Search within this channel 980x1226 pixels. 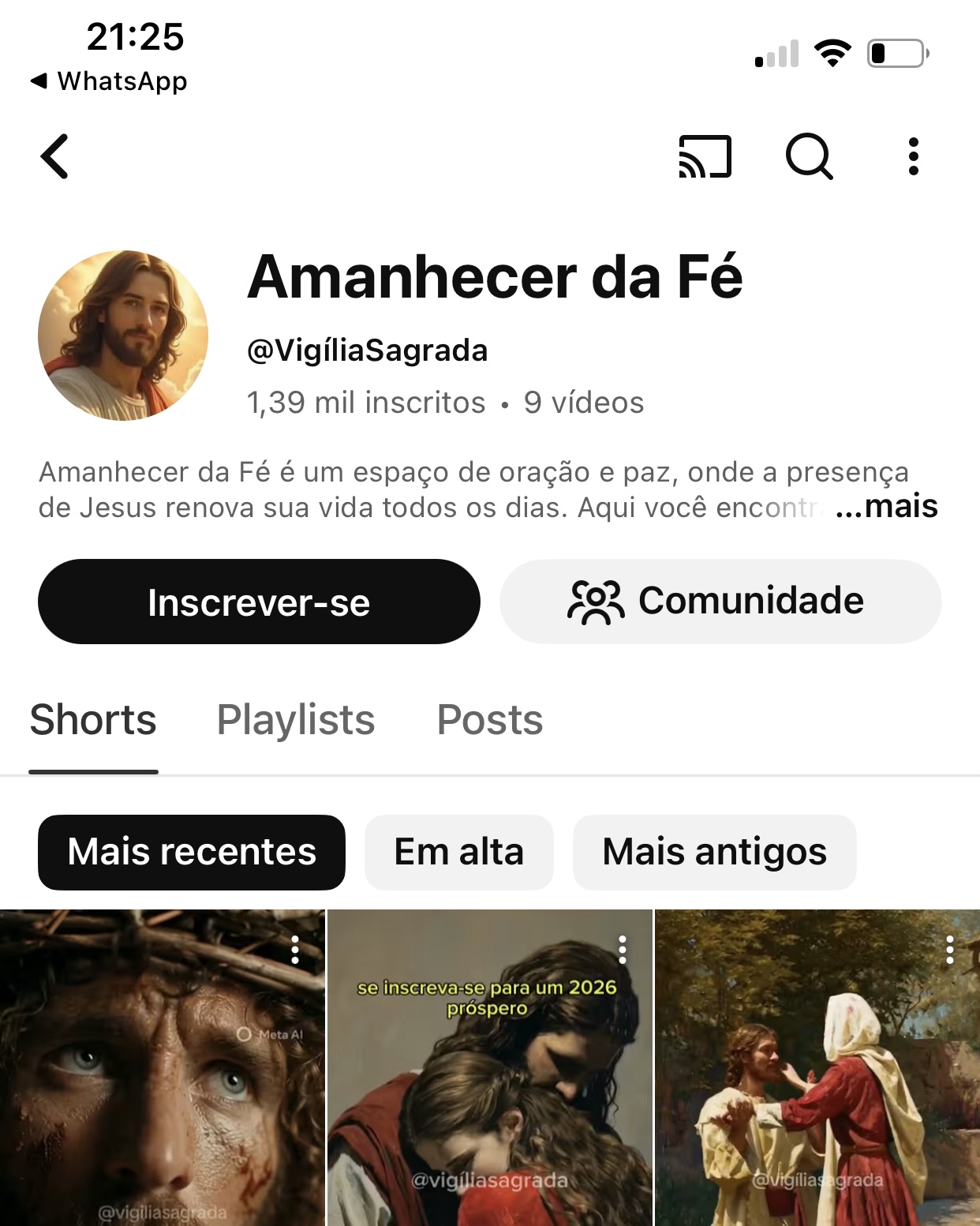(809, 156)
